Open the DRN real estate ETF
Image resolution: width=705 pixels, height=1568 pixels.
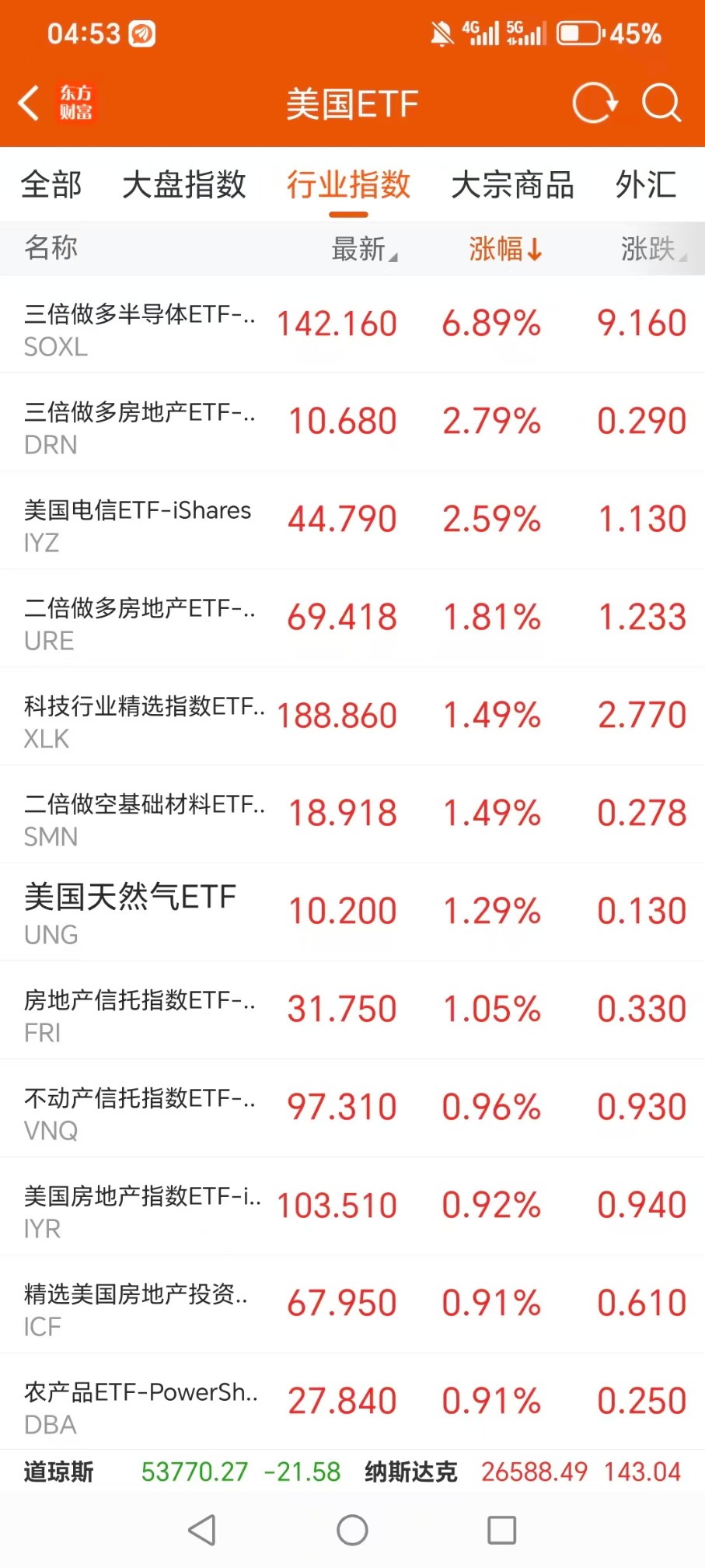pyautogui.click(x=352, y=422)
